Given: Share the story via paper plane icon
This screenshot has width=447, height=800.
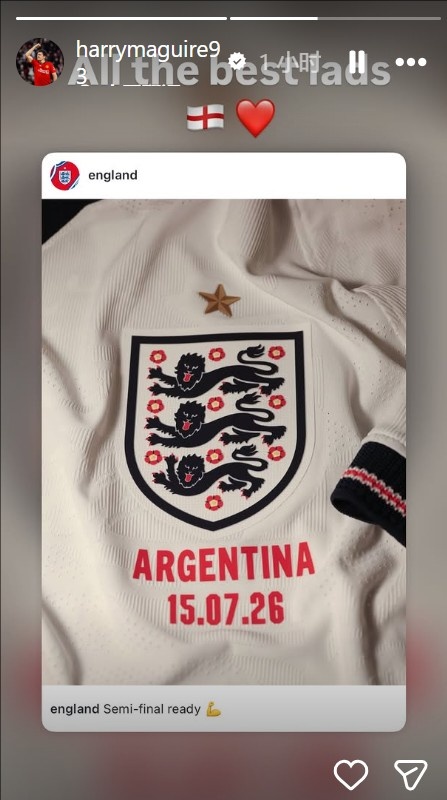Looking at the screenshot, I should [410, 774].
